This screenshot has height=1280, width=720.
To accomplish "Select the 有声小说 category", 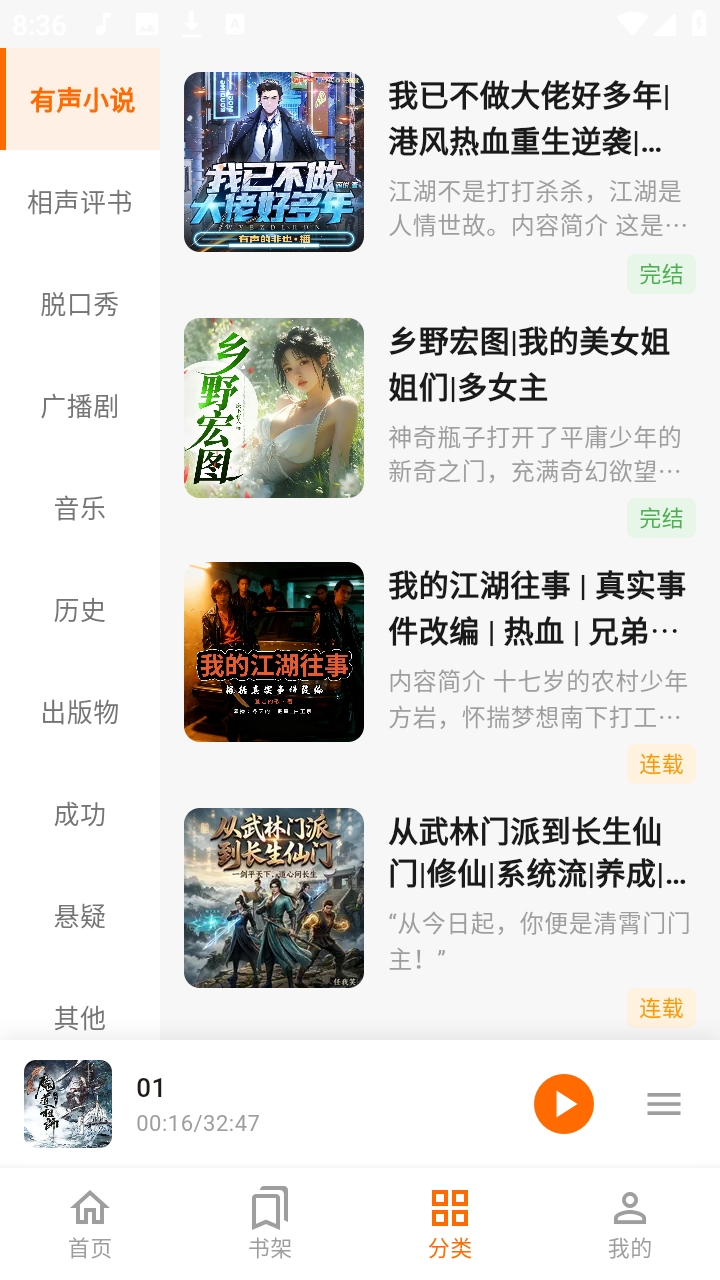I will (x=82, y=100).
